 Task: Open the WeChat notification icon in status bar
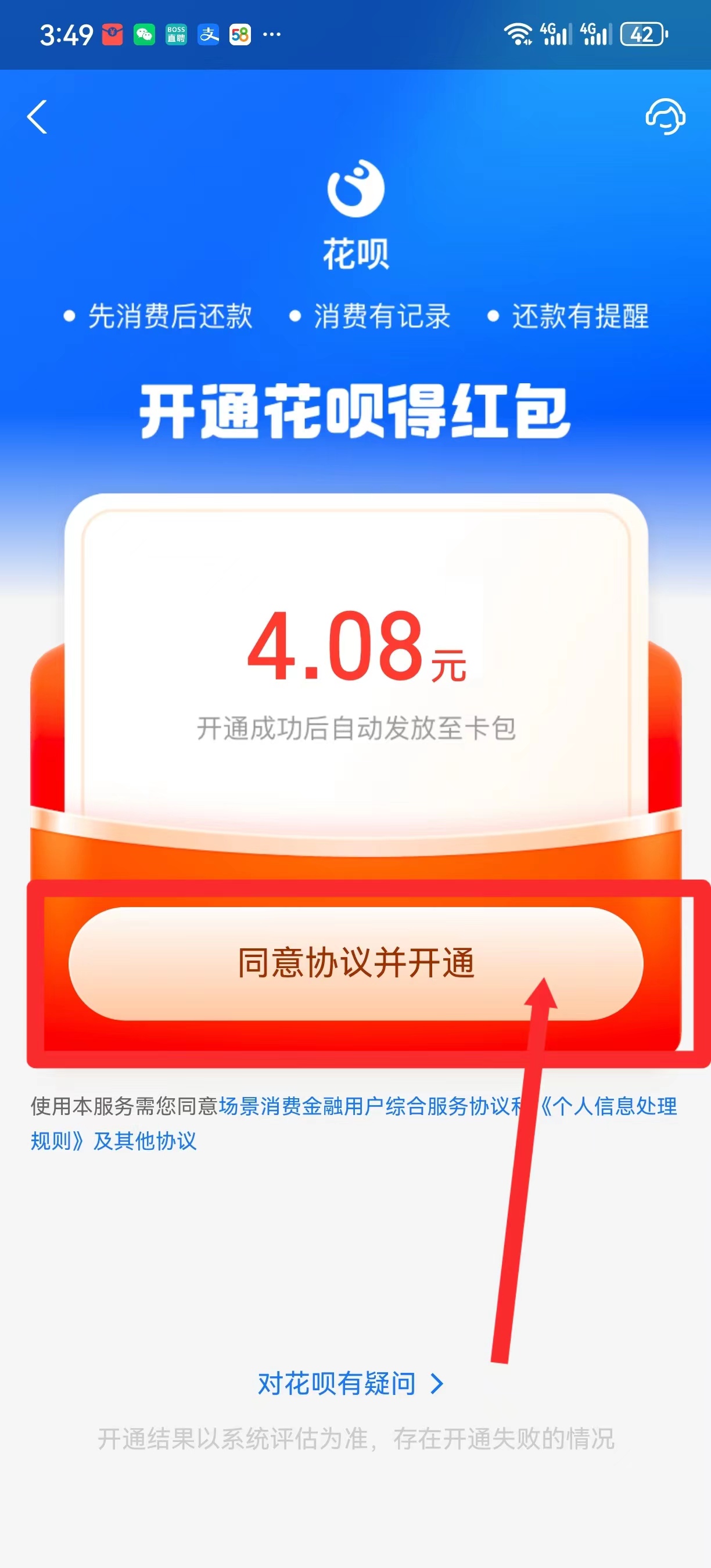point(144,35)
